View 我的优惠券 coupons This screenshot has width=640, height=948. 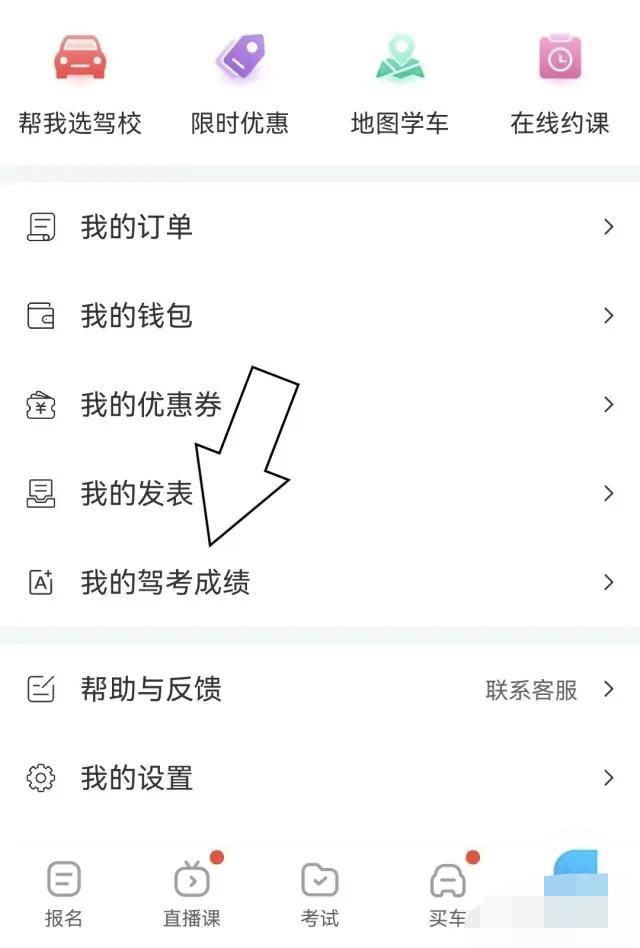point(320,405)
